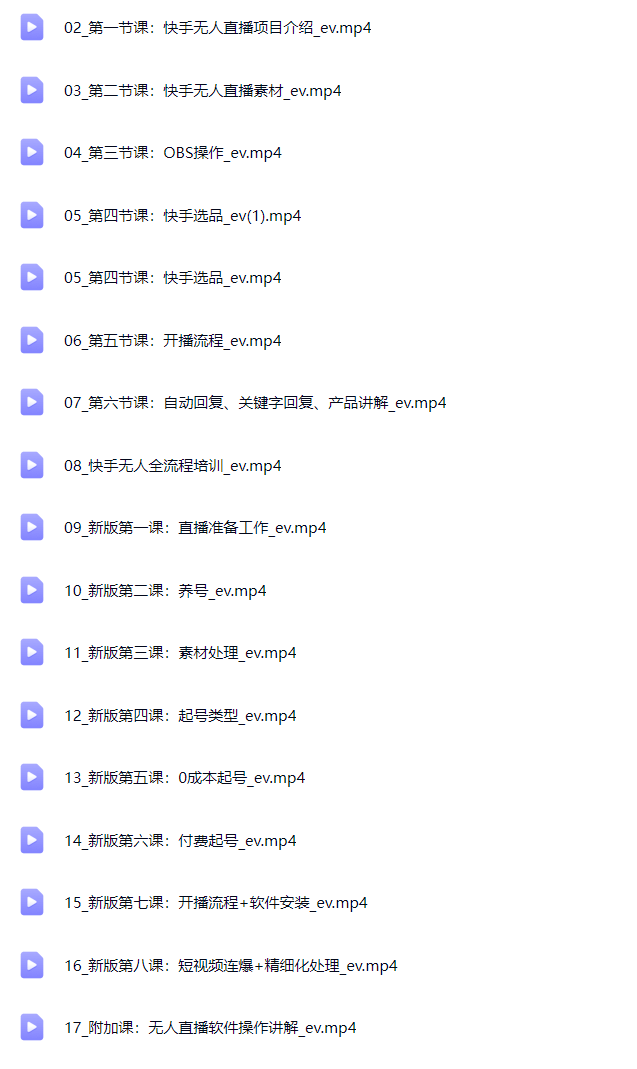Open 13 新版第五课 0成本起号 video

pyautogui.click(x=184, y=778)
